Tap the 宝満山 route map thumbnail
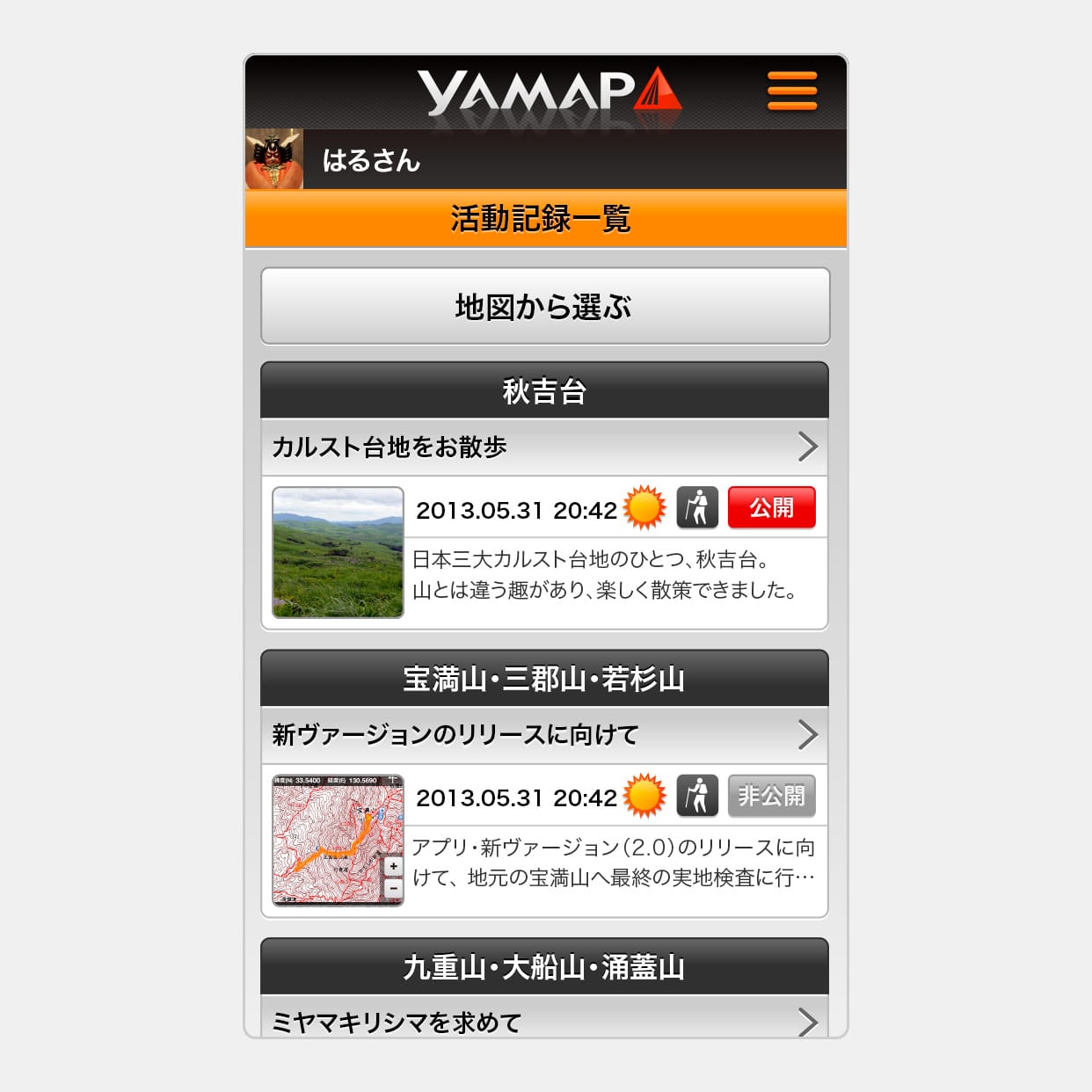1092x1092 pixels. [x=338, y=840]
